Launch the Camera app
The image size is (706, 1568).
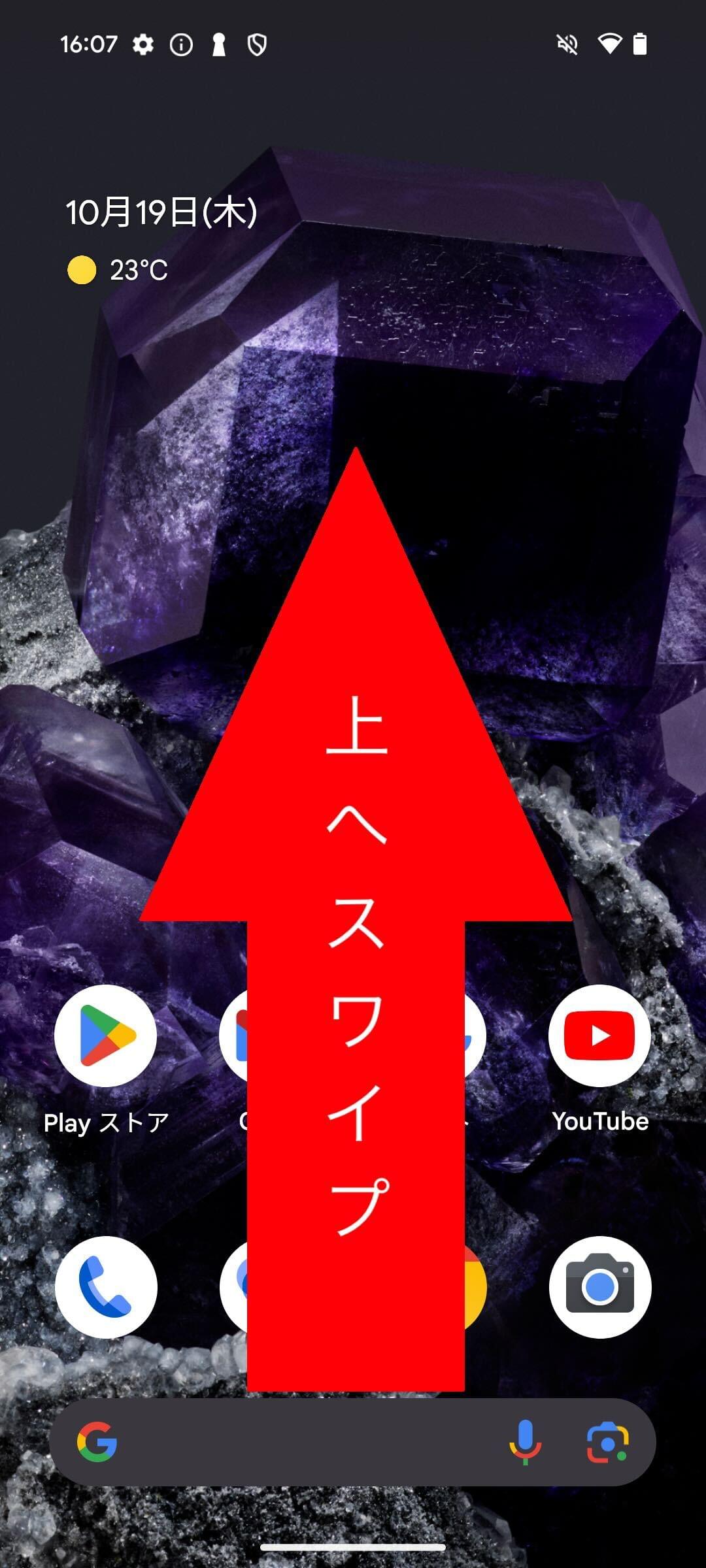(x=599, y=1287)
